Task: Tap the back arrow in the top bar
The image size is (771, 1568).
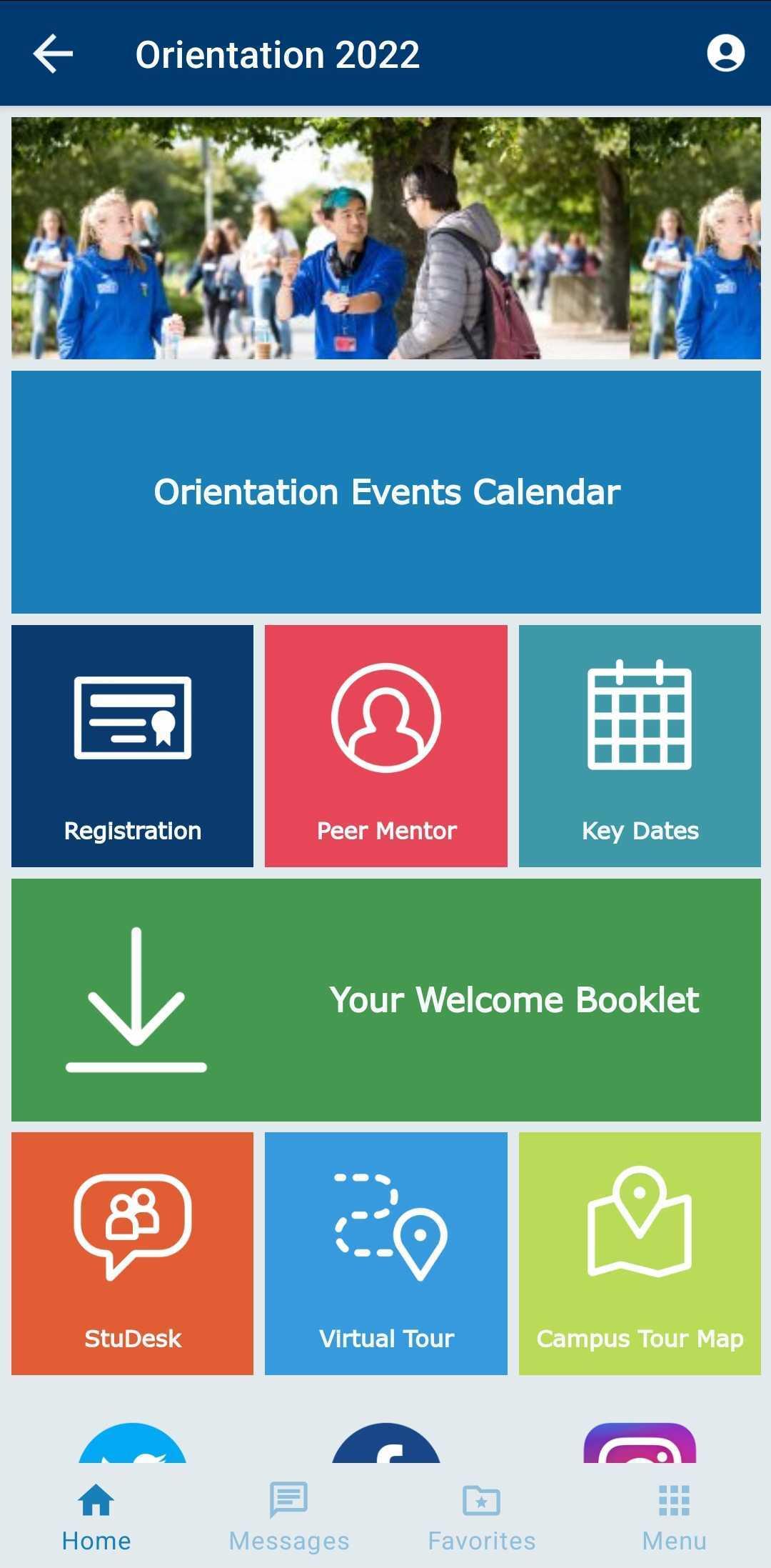Action: 52,52
